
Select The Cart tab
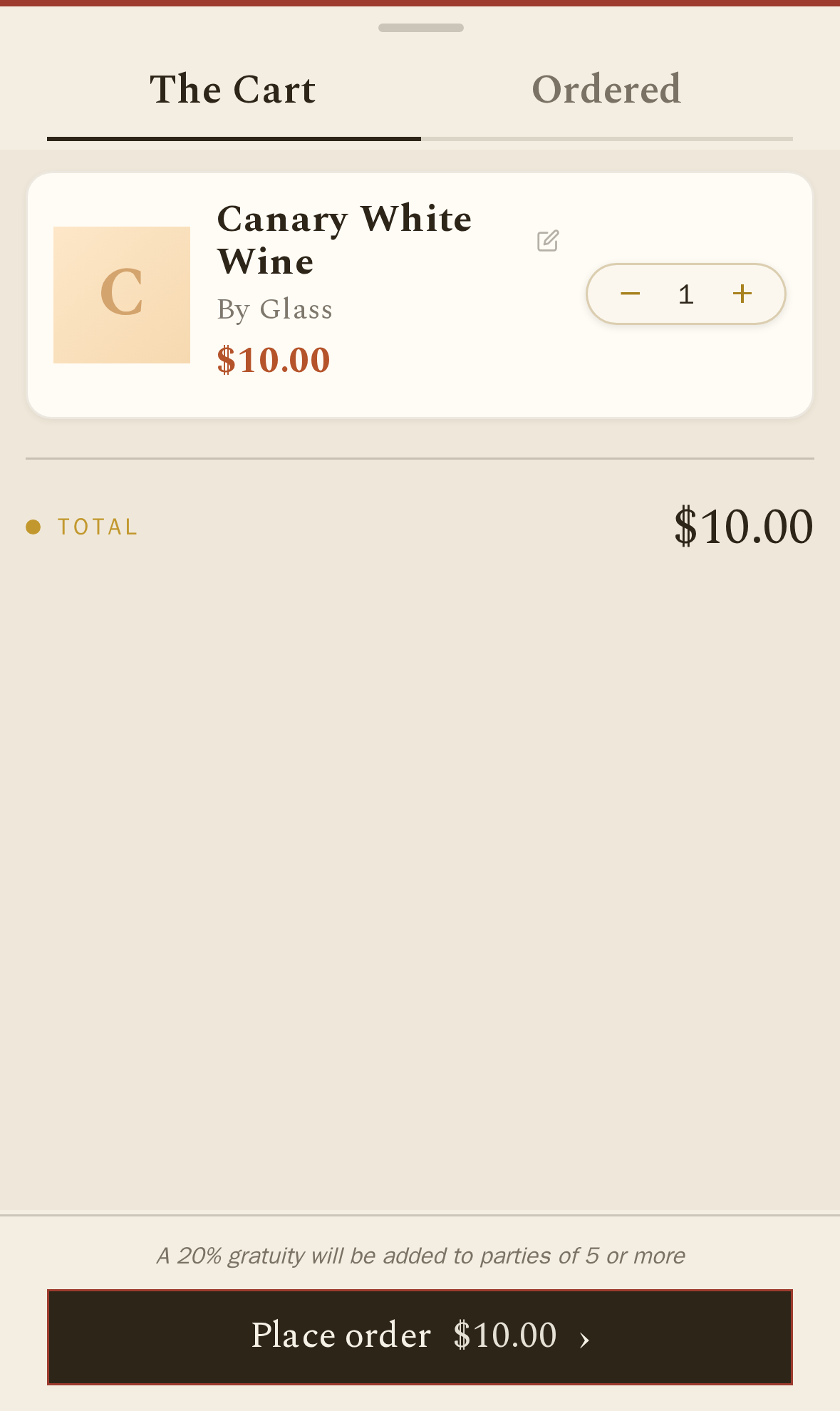click(234, 91)
